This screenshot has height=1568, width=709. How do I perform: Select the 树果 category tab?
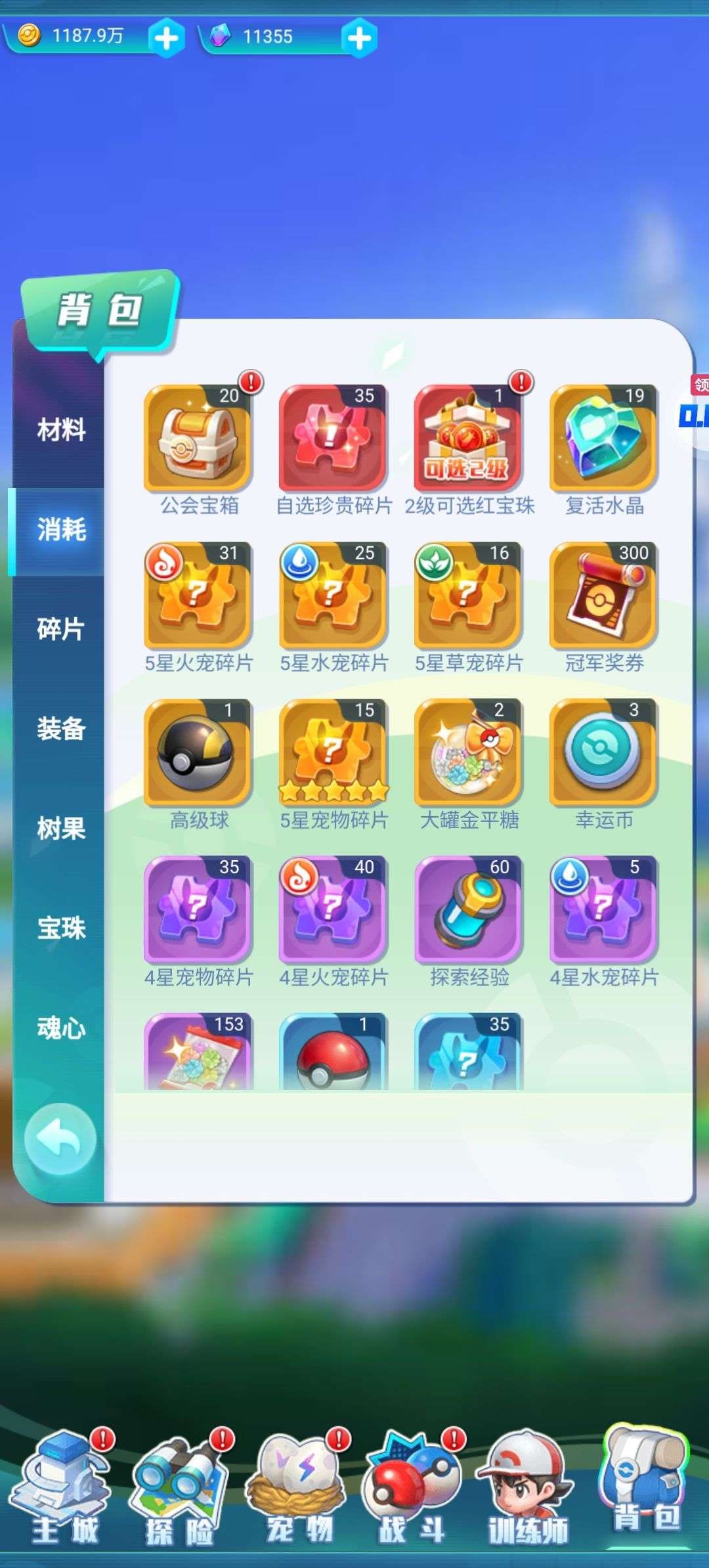tap(60, 829)
